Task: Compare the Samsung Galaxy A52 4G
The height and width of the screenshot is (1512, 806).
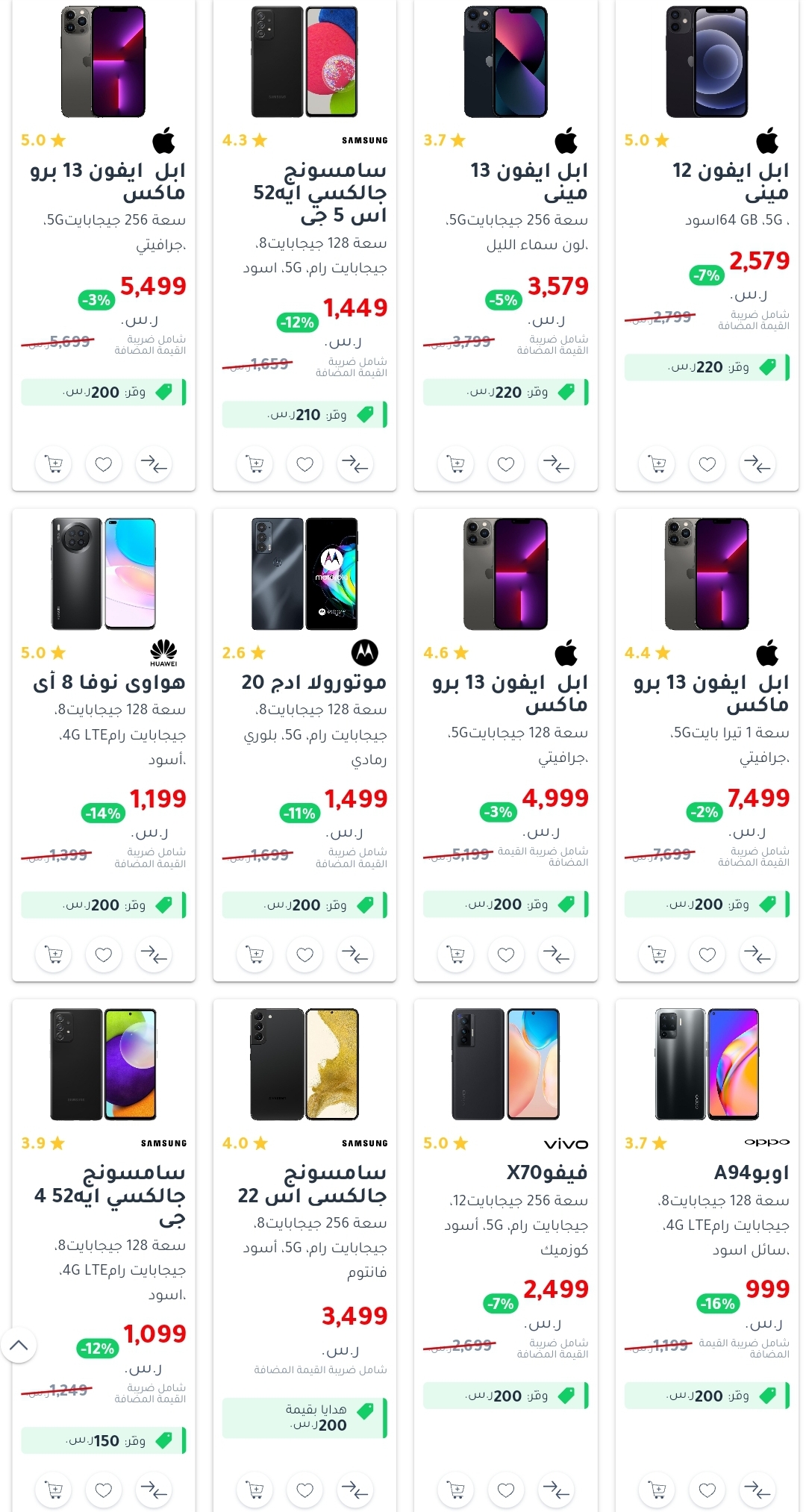Action: point(154,1490)
